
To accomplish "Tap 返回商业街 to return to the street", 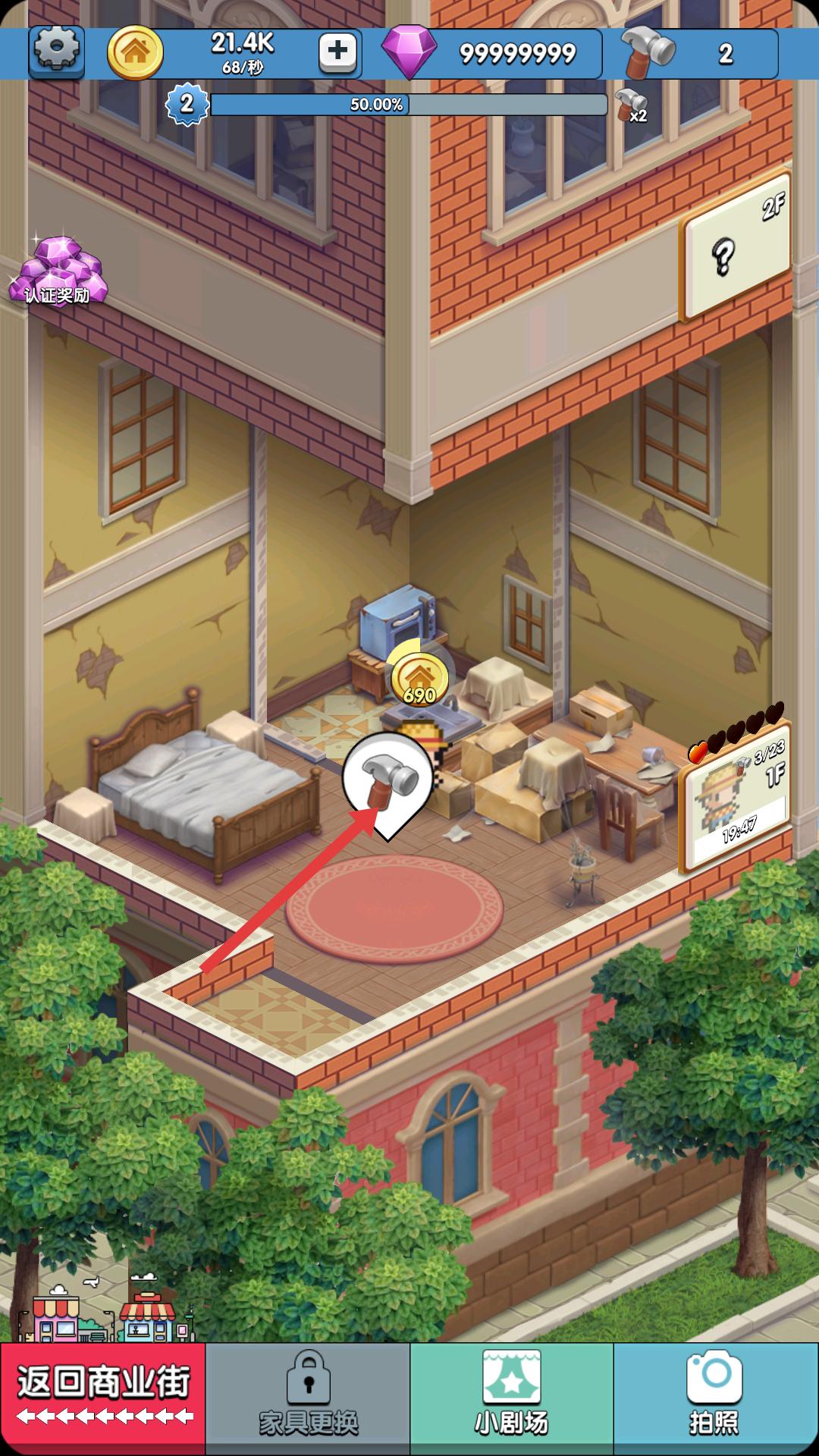I will (x=103, y=1398).
